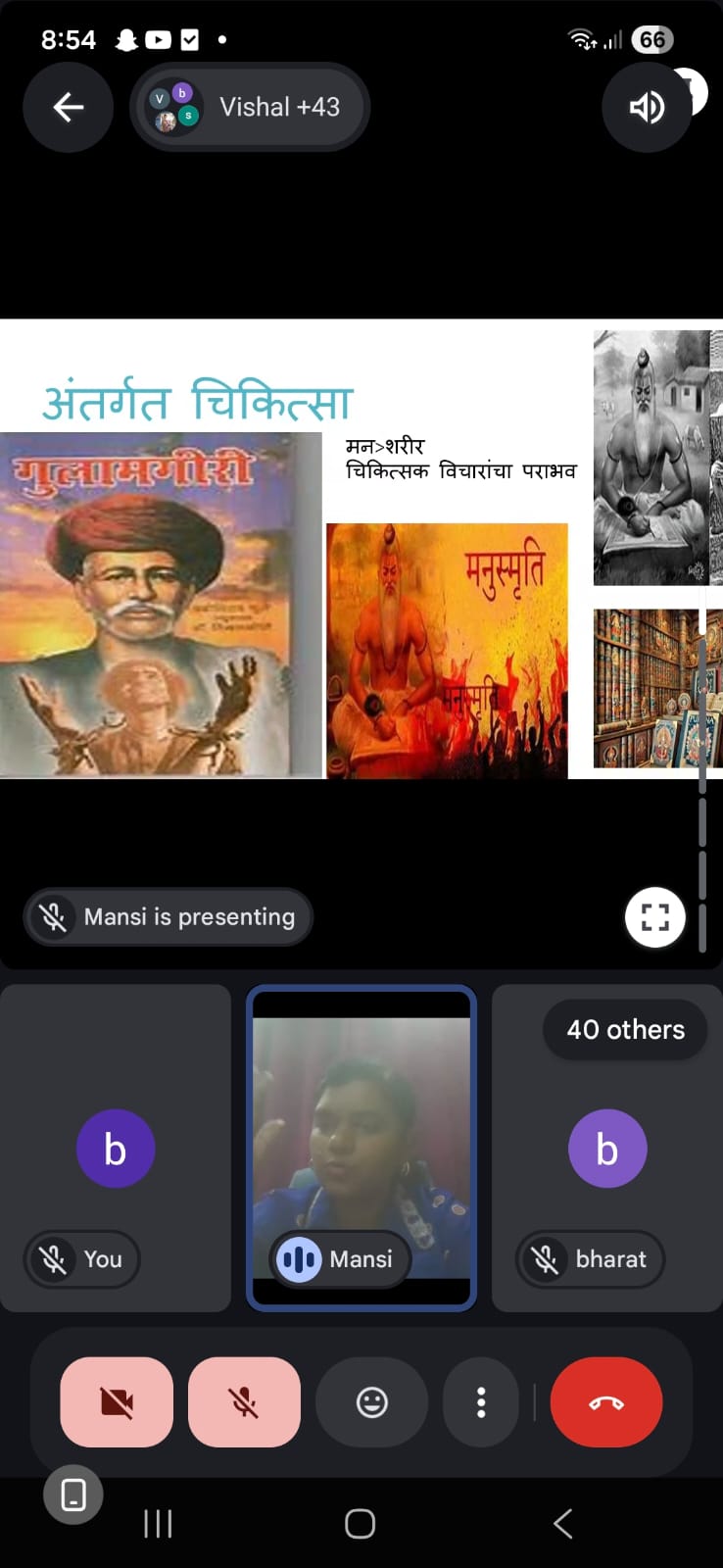Open the floating device icon
The width and height of the screenshot is (723, 1568).
click(73, 1495)
